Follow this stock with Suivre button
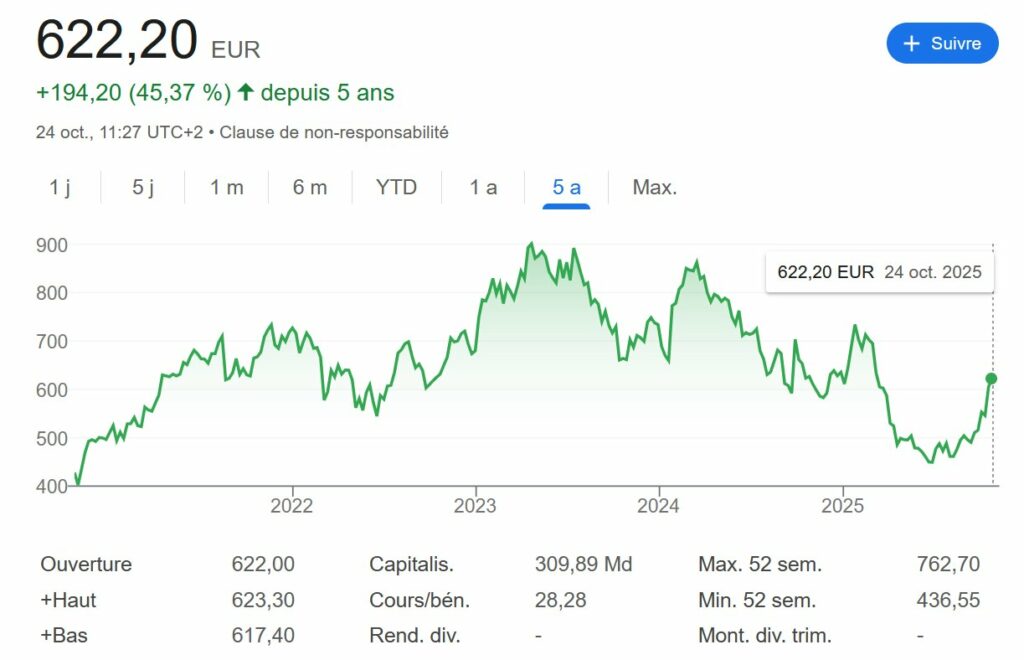The image size is (1024, 660). point(942,43)
